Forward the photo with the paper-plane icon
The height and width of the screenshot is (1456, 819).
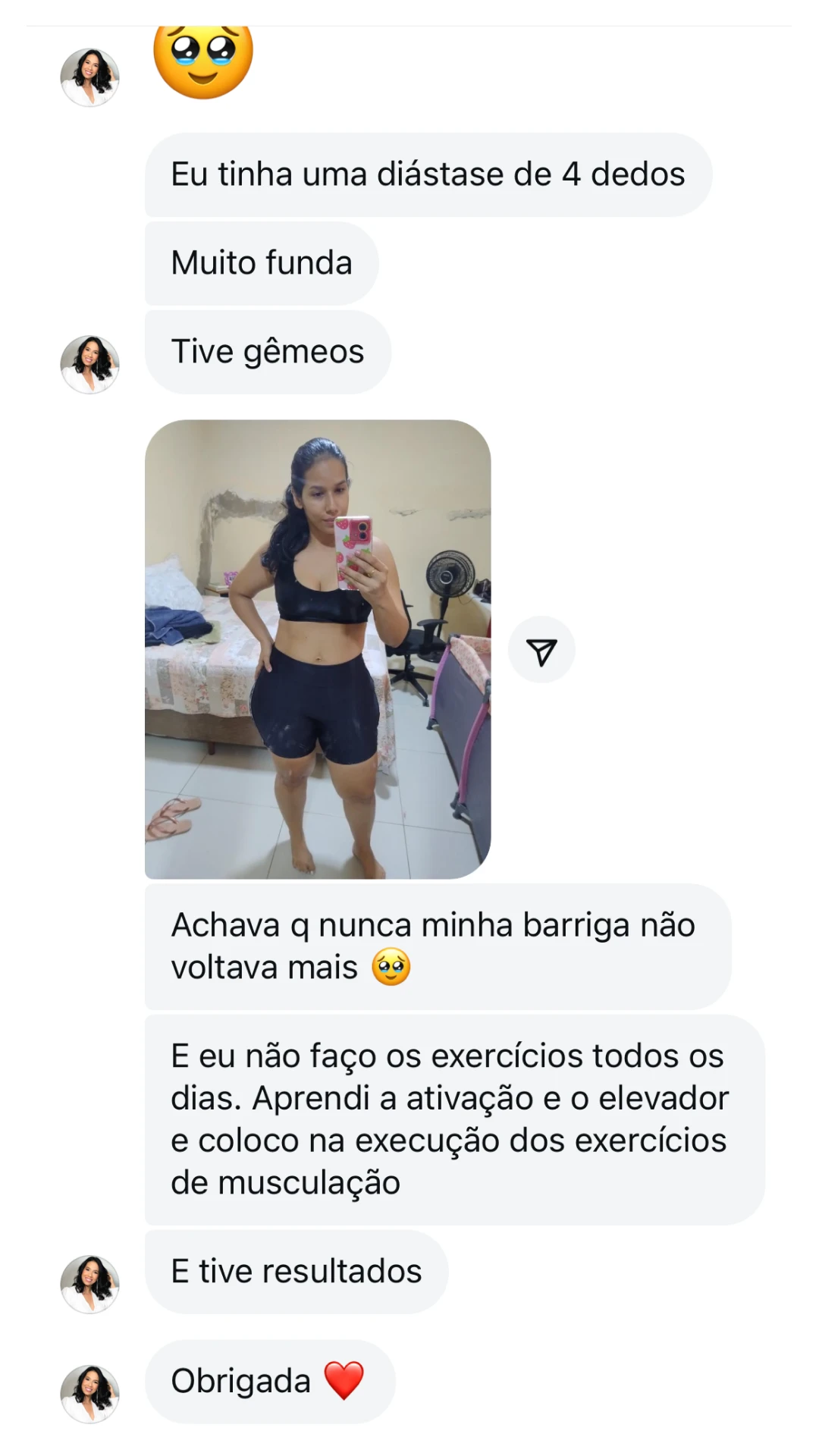pos(541,651)
